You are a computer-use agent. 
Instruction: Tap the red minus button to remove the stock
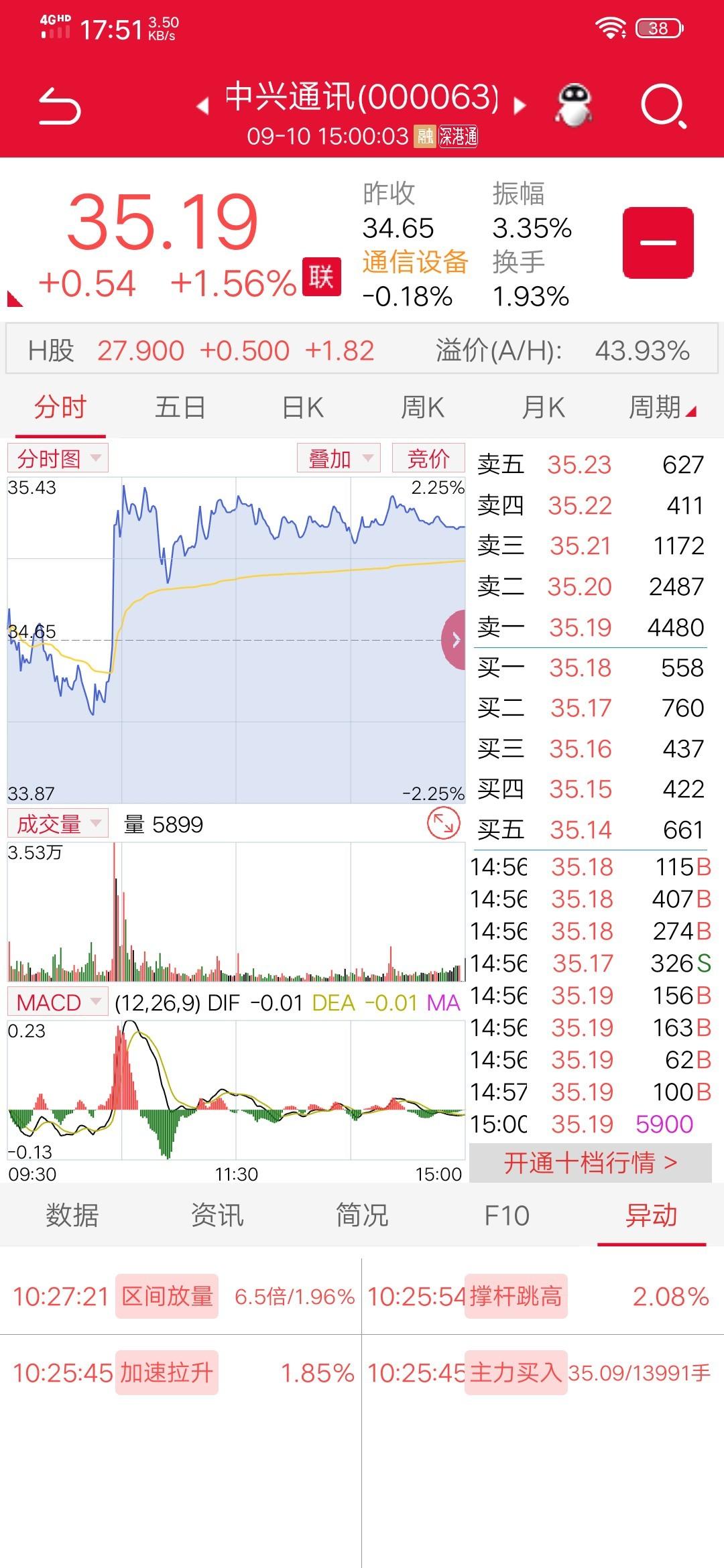(x=658, y=243)
